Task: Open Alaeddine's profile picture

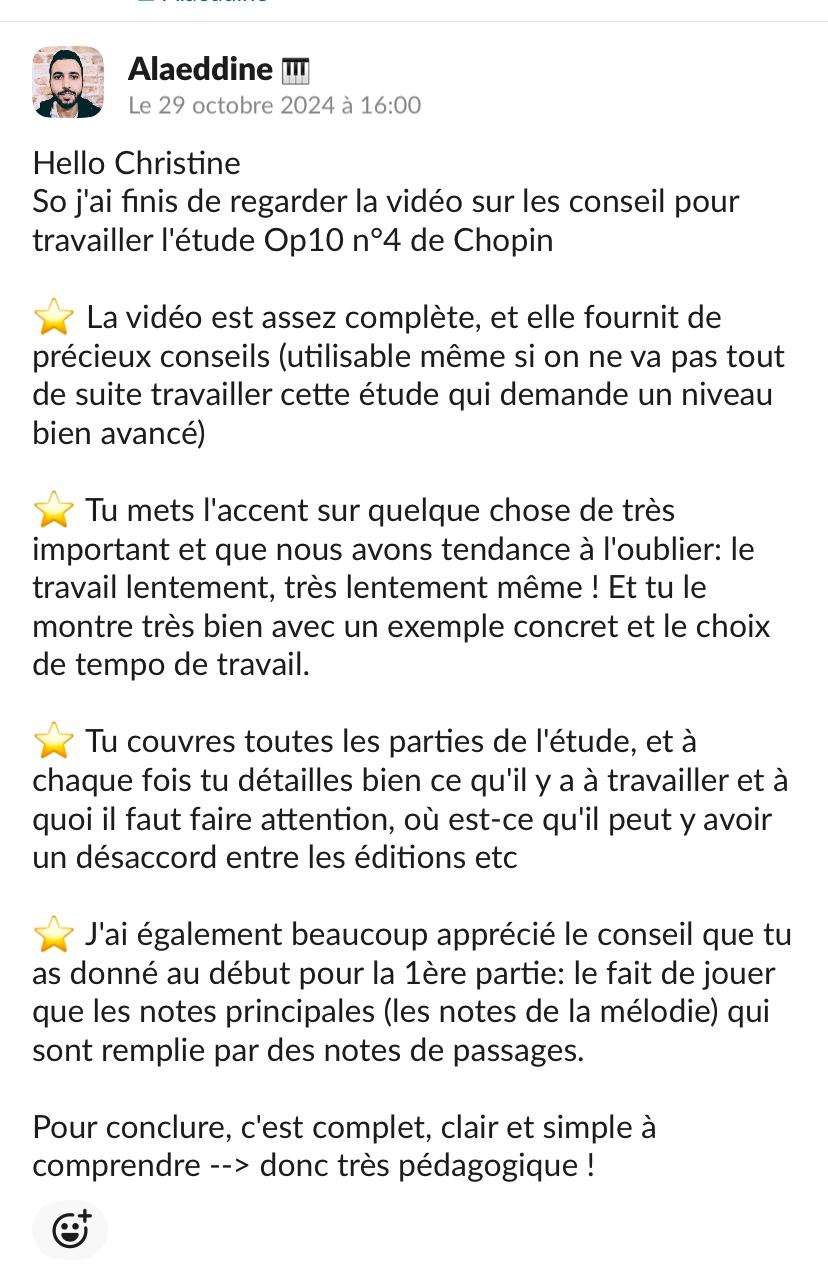Action: tap(68, 82)
